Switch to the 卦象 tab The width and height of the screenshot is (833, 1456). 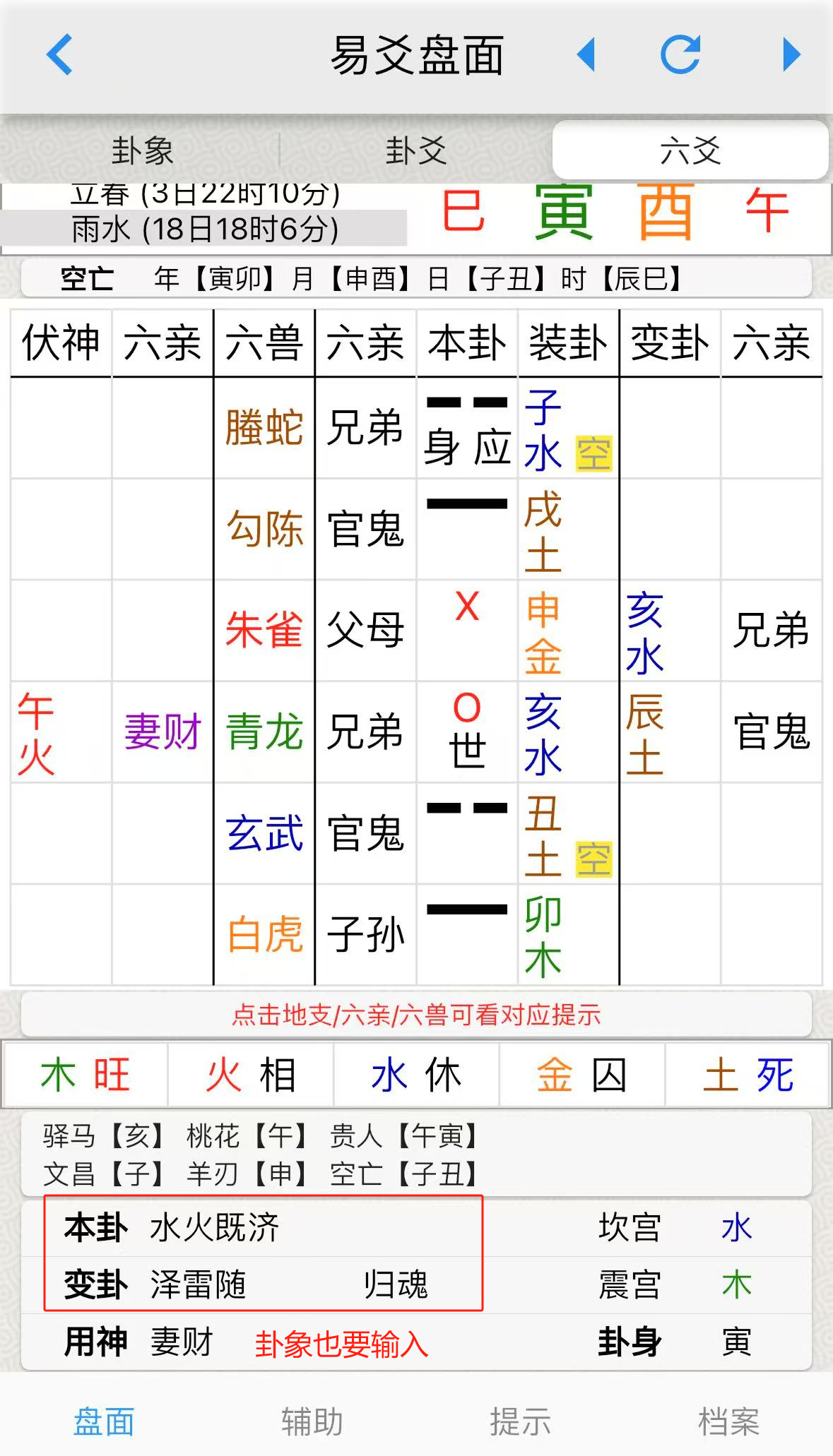coord(142,150)
